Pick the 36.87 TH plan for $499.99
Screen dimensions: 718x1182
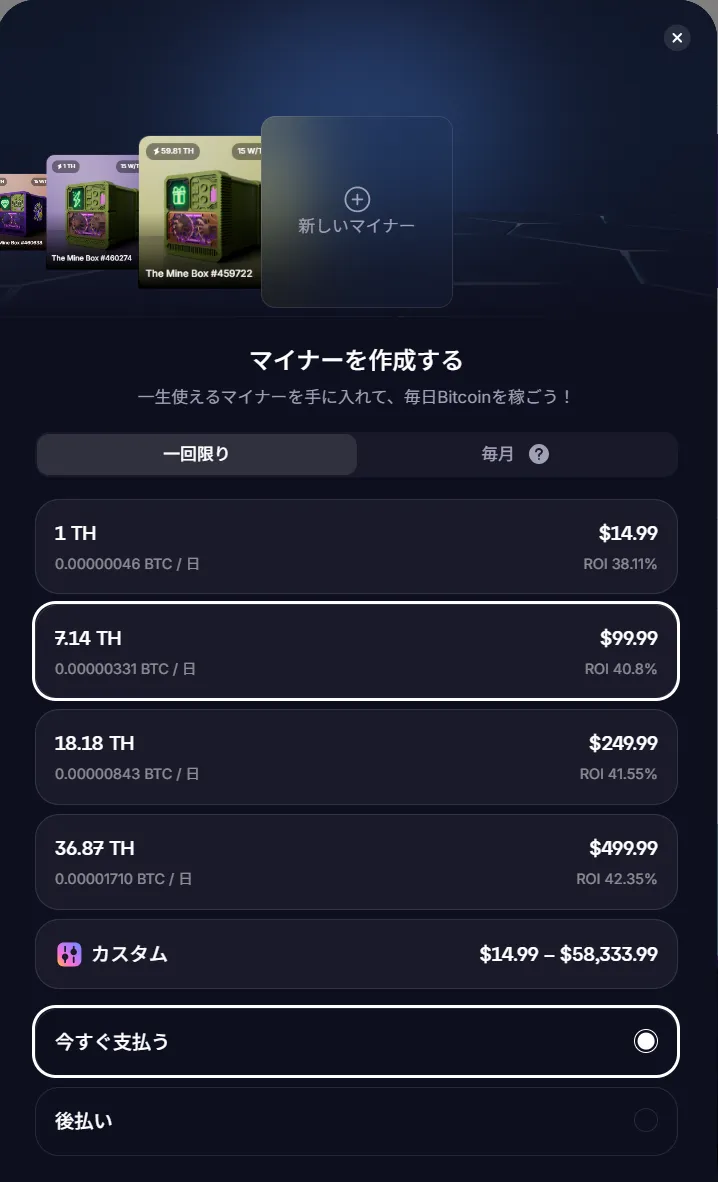[x=356, y=862]
